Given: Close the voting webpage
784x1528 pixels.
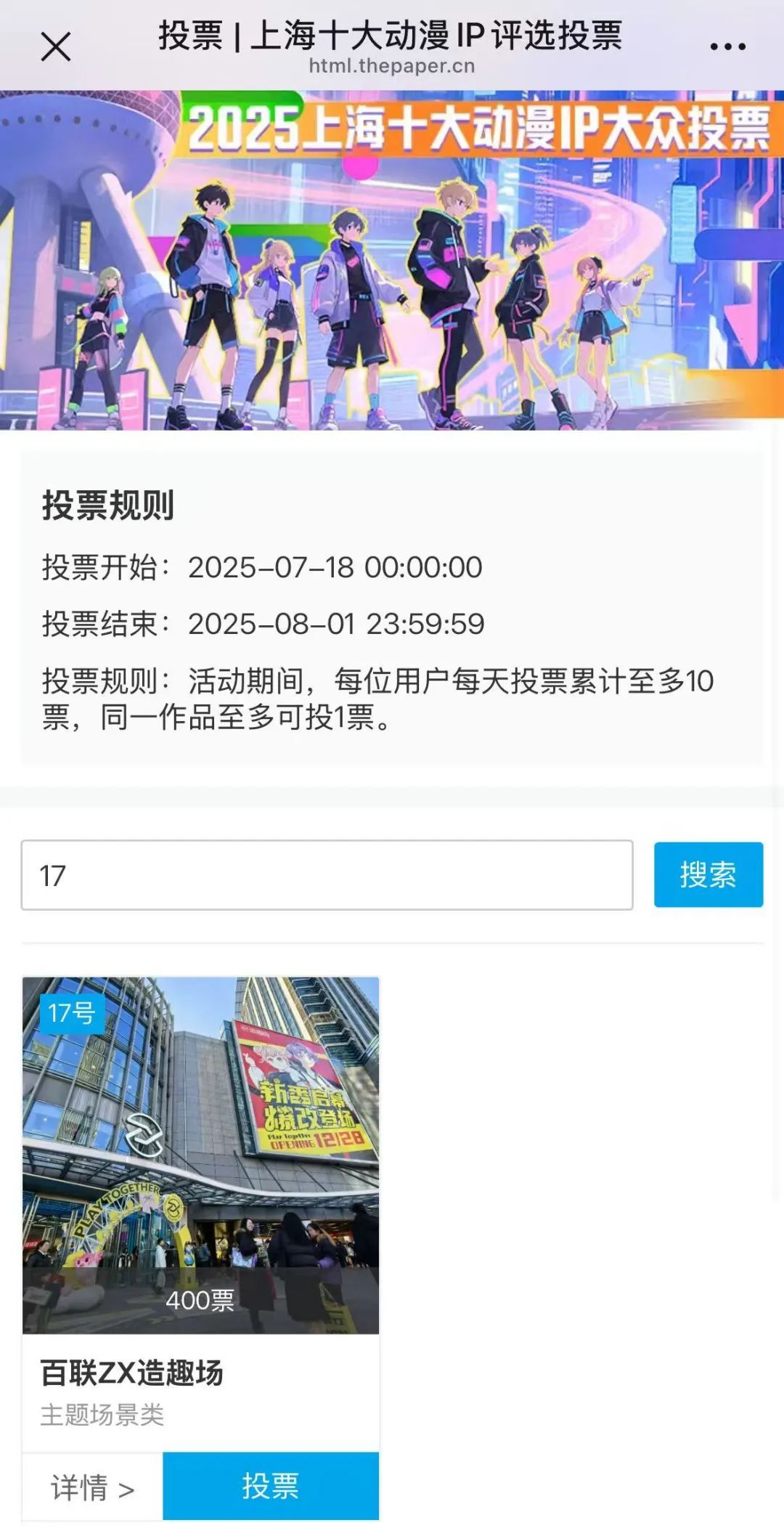Looking at the screenshot, I should 55,47.
